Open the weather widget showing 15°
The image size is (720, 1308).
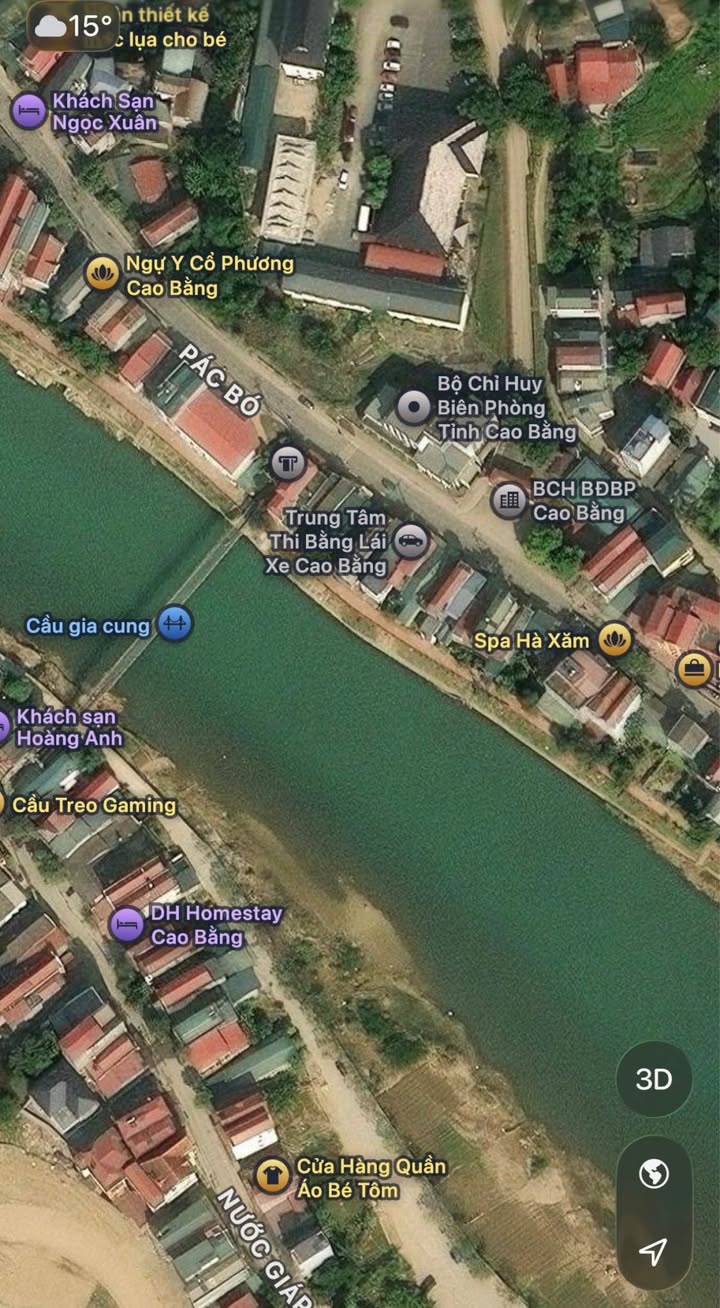pyautogui.click(x=73, y=26)
